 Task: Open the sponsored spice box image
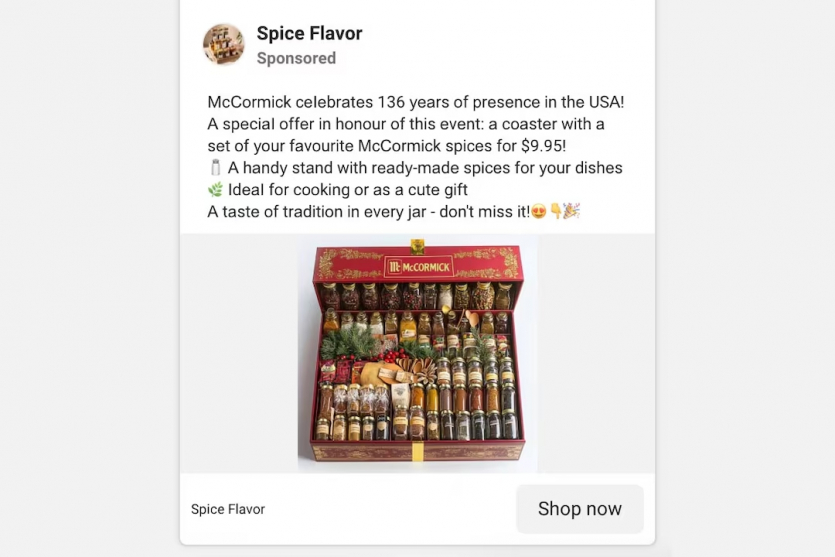(417, 353)
